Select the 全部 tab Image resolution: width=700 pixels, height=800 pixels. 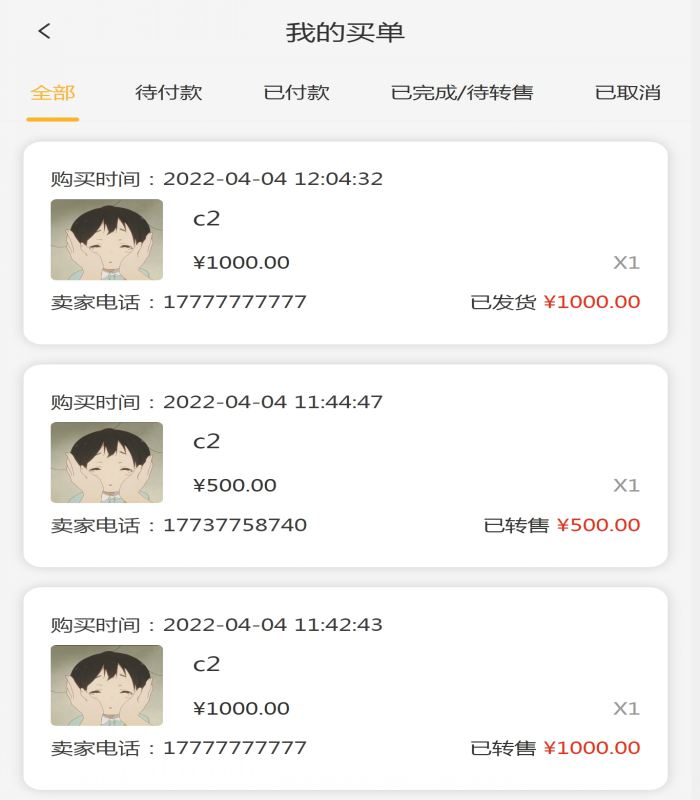click(53, 93)
